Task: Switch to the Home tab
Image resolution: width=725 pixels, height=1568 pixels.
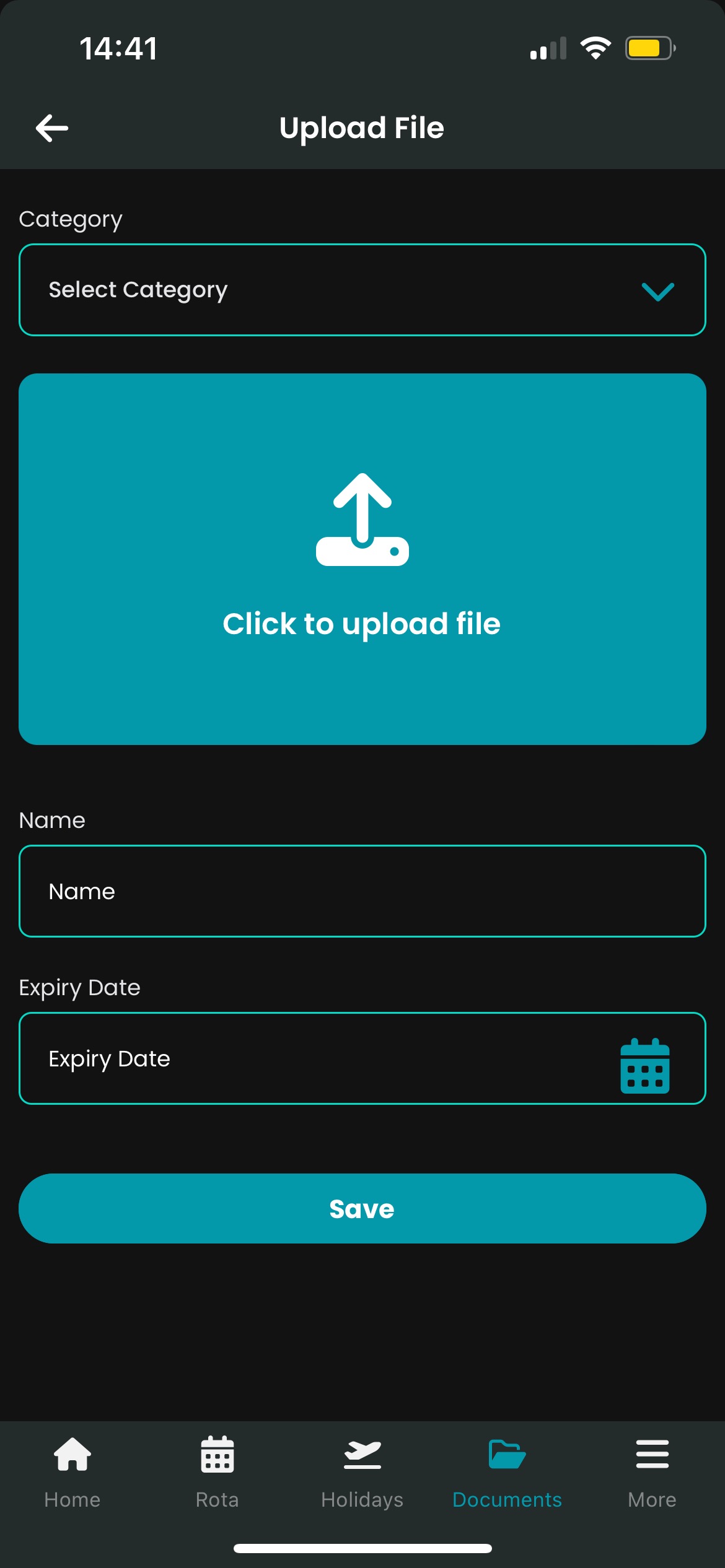Action: 72,1472
